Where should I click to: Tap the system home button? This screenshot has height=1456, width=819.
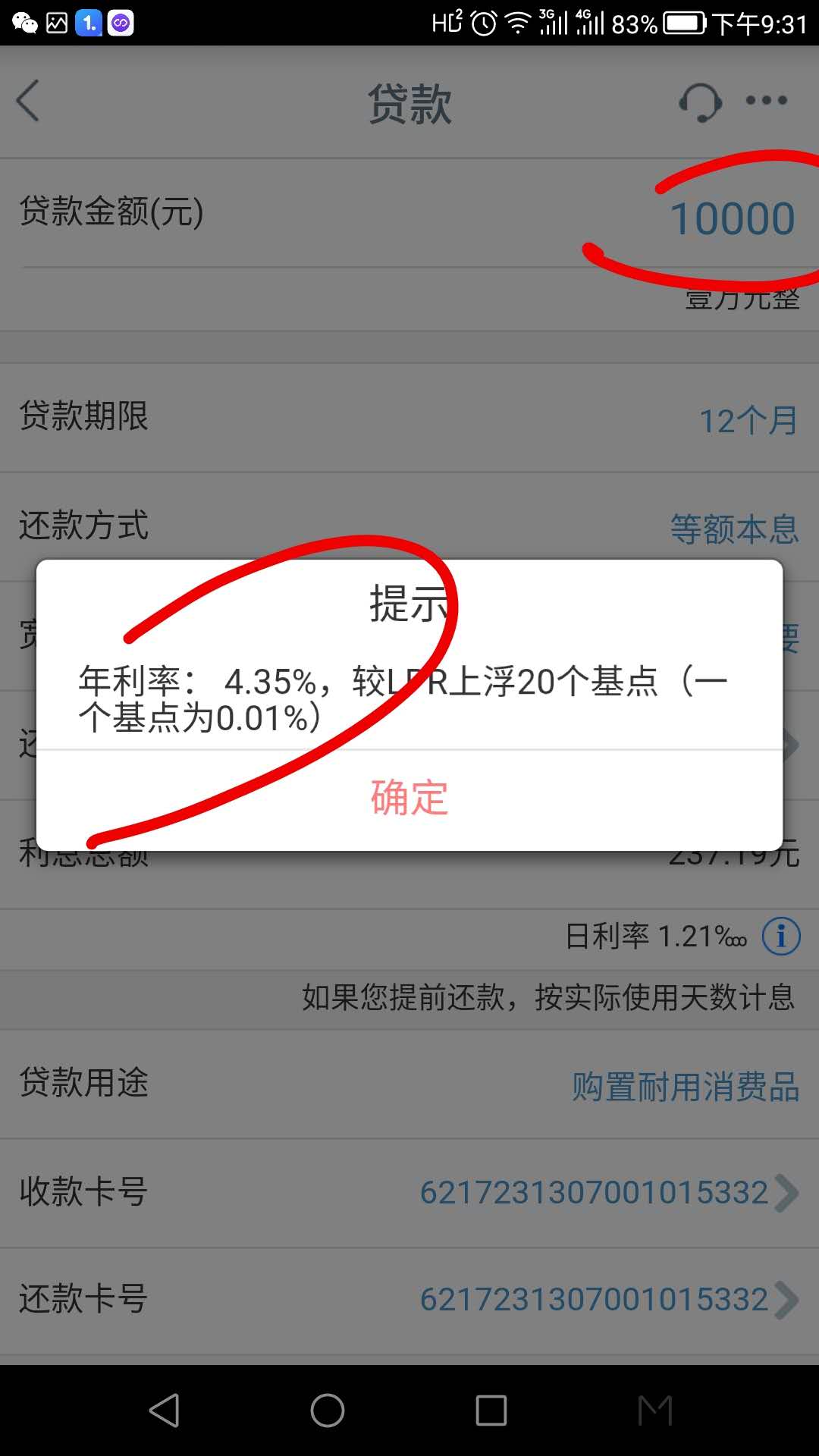click(328, 1410)
